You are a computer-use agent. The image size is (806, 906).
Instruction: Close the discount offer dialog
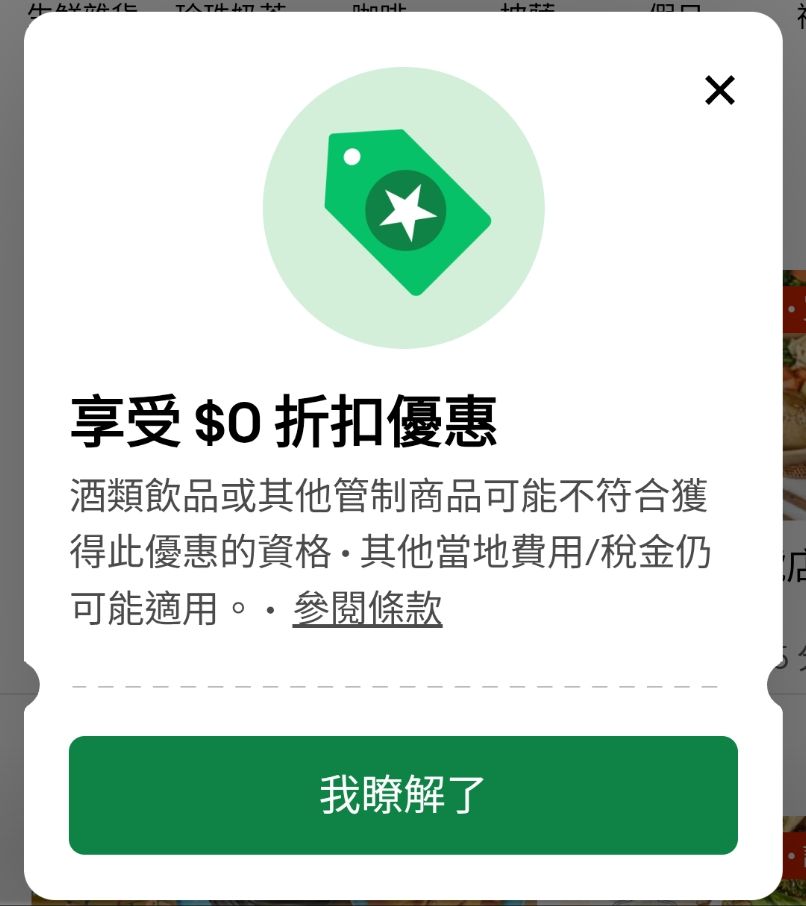tap(720, 91)
